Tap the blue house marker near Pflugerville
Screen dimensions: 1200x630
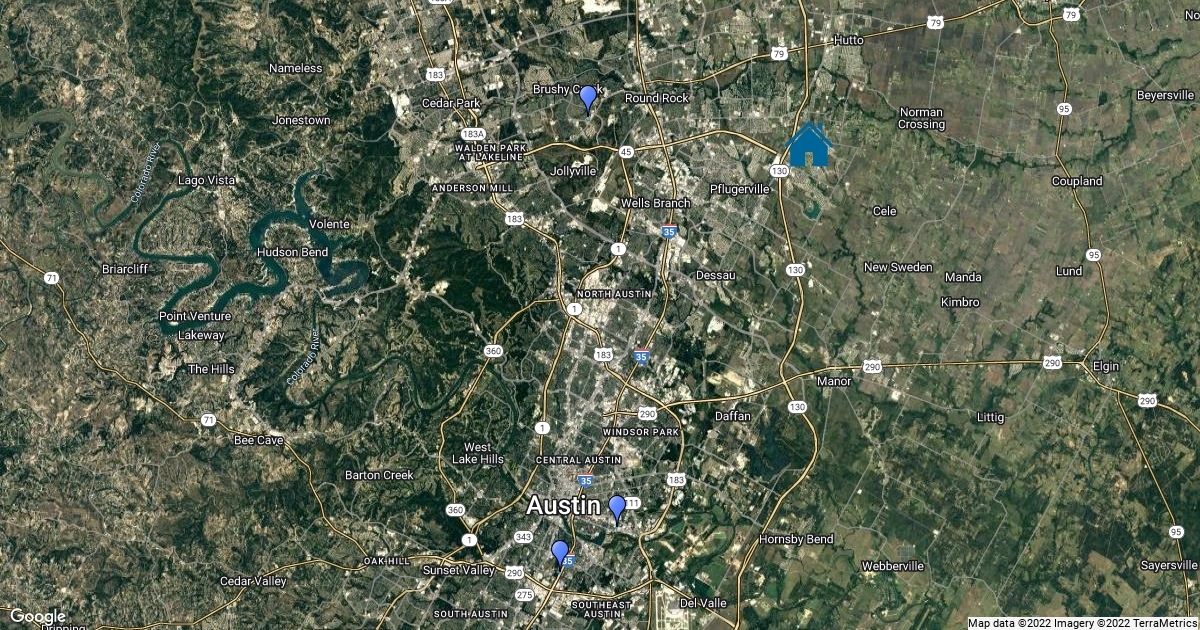coord(809,146)
